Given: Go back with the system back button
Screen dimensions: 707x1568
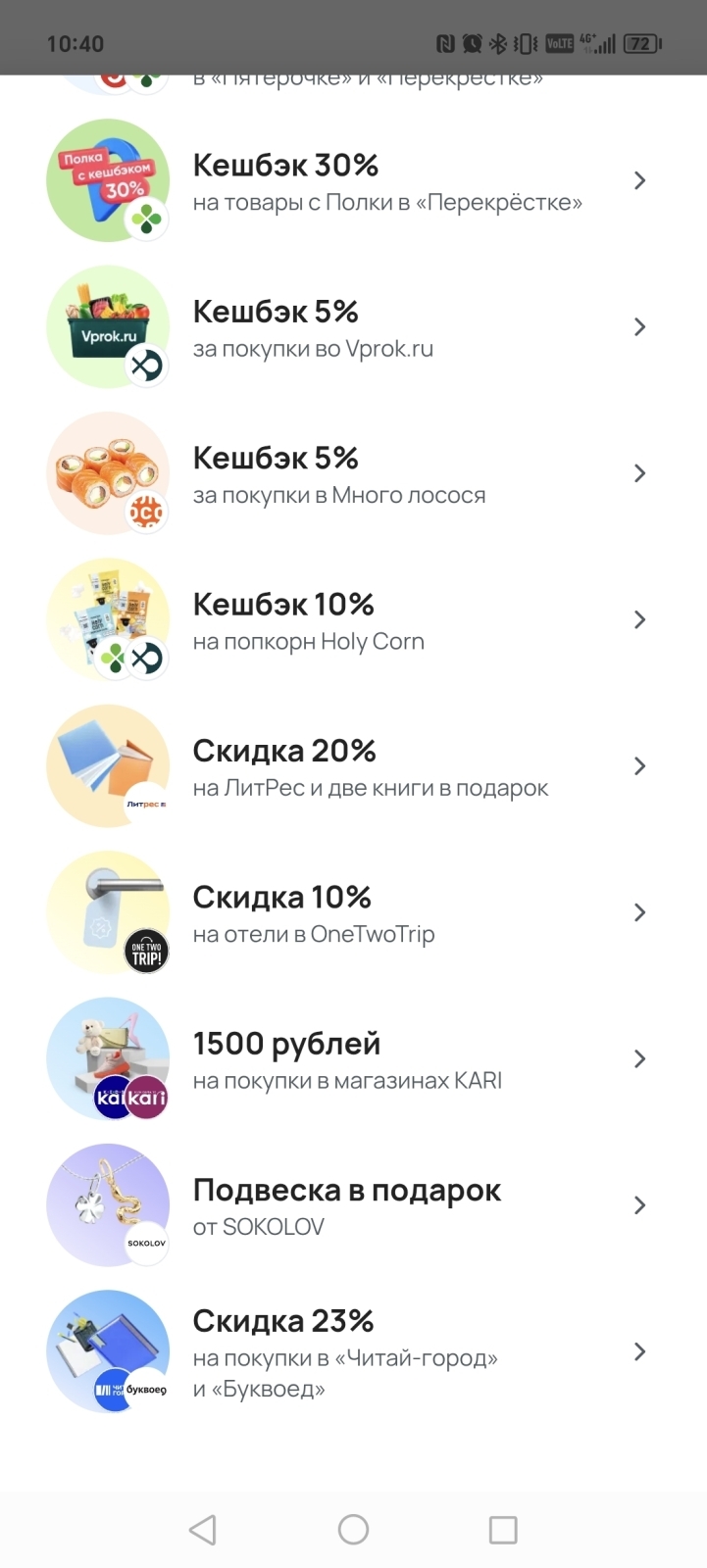Looking at the screenshot, I should point(203,1530).
